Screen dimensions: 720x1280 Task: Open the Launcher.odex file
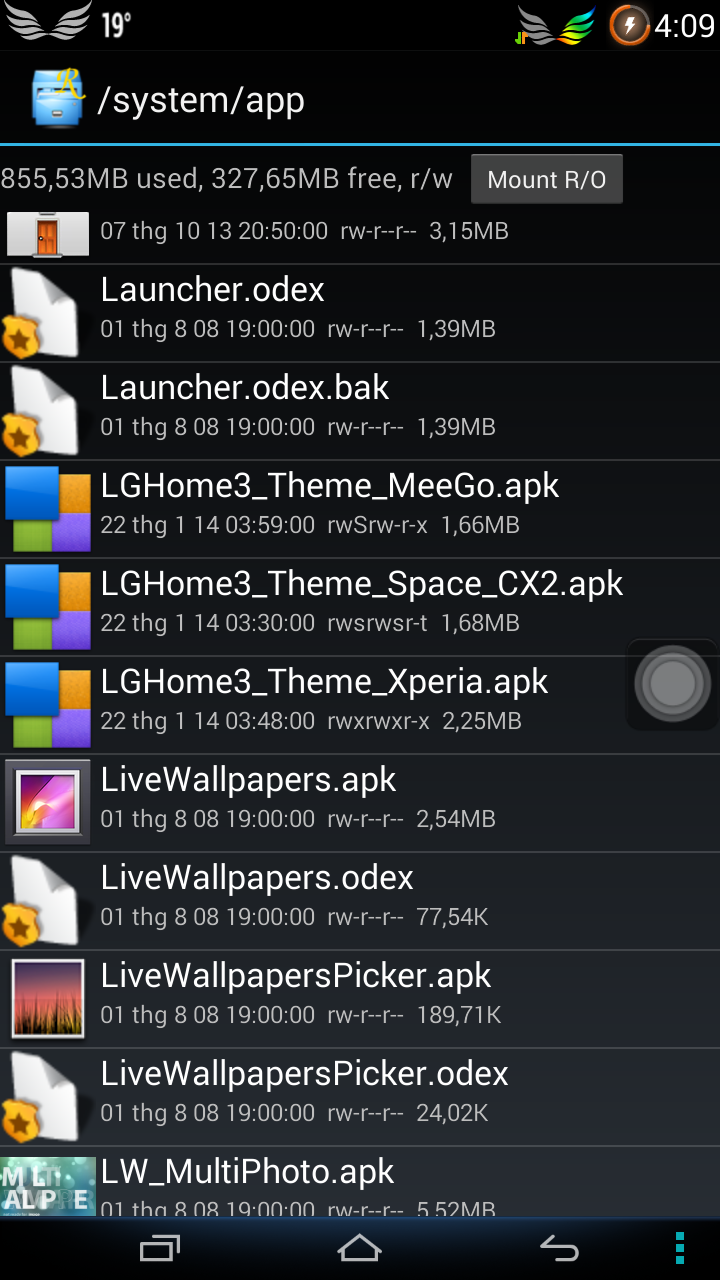coord(360,313)
